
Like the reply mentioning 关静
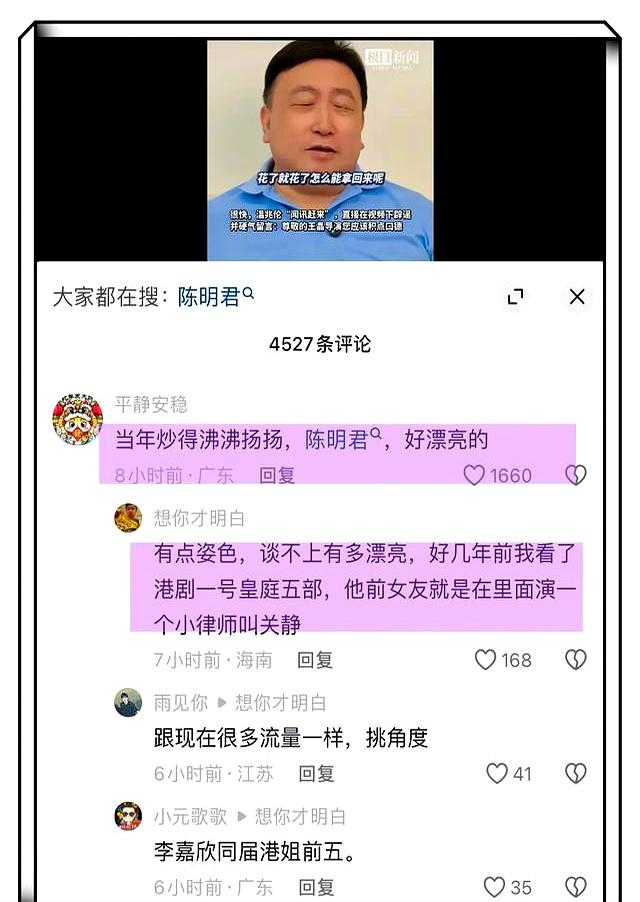[x=485, y=660]
